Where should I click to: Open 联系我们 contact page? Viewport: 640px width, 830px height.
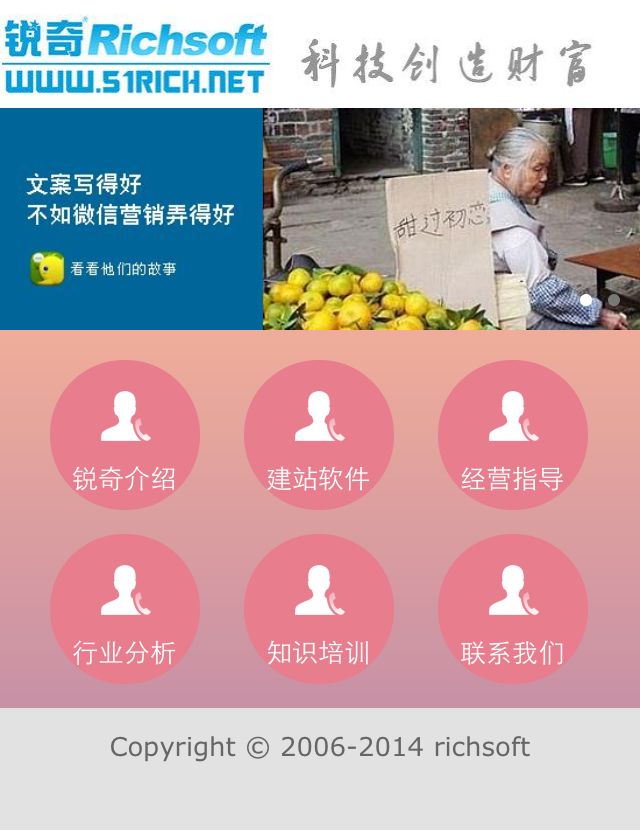(513, 609)
